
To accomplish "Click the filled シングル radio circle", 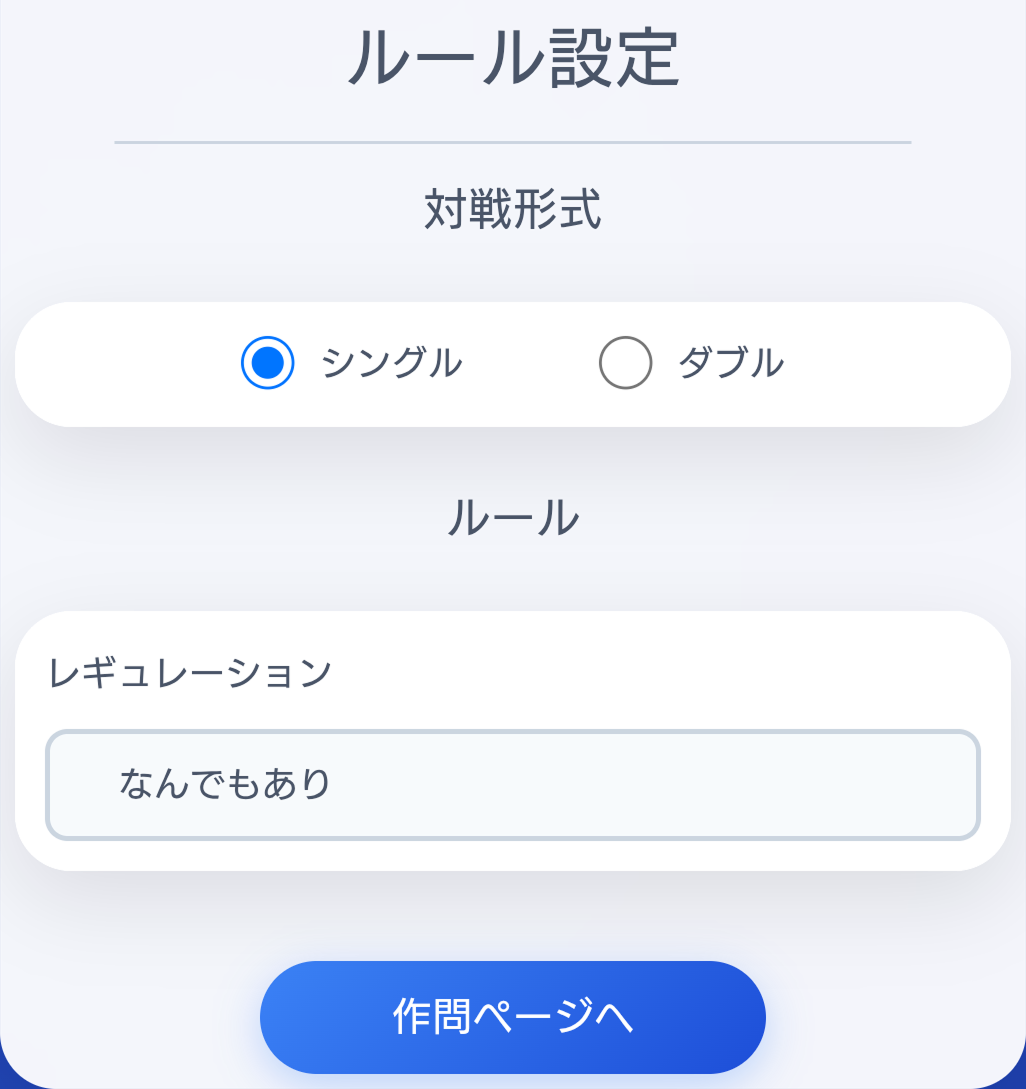I will coord(267,363).
